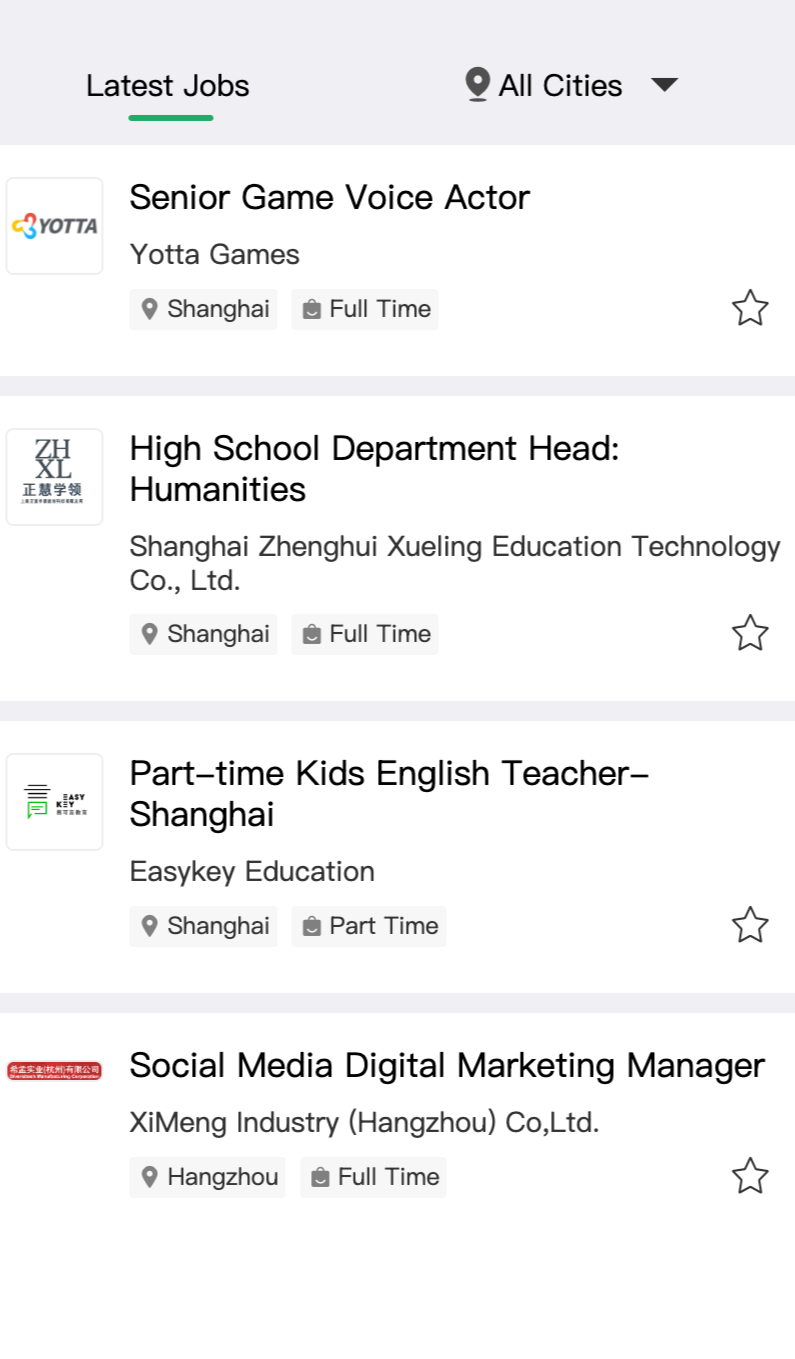The height and width of the screenshot is (1359, 795).
Task: Open High School Department Head: Humanities listing
Action: coord(375,469)
